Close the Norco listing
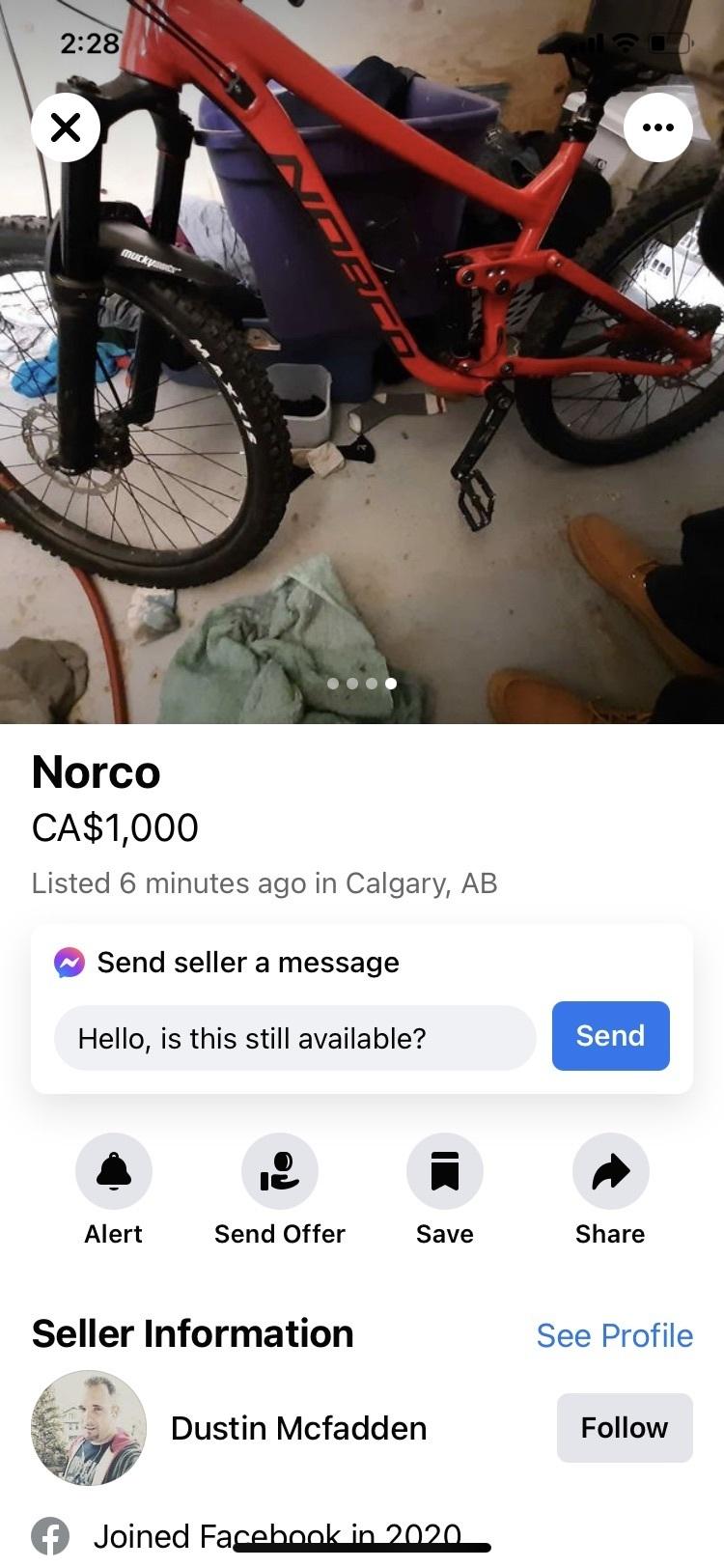 click(x=66, y=127)
